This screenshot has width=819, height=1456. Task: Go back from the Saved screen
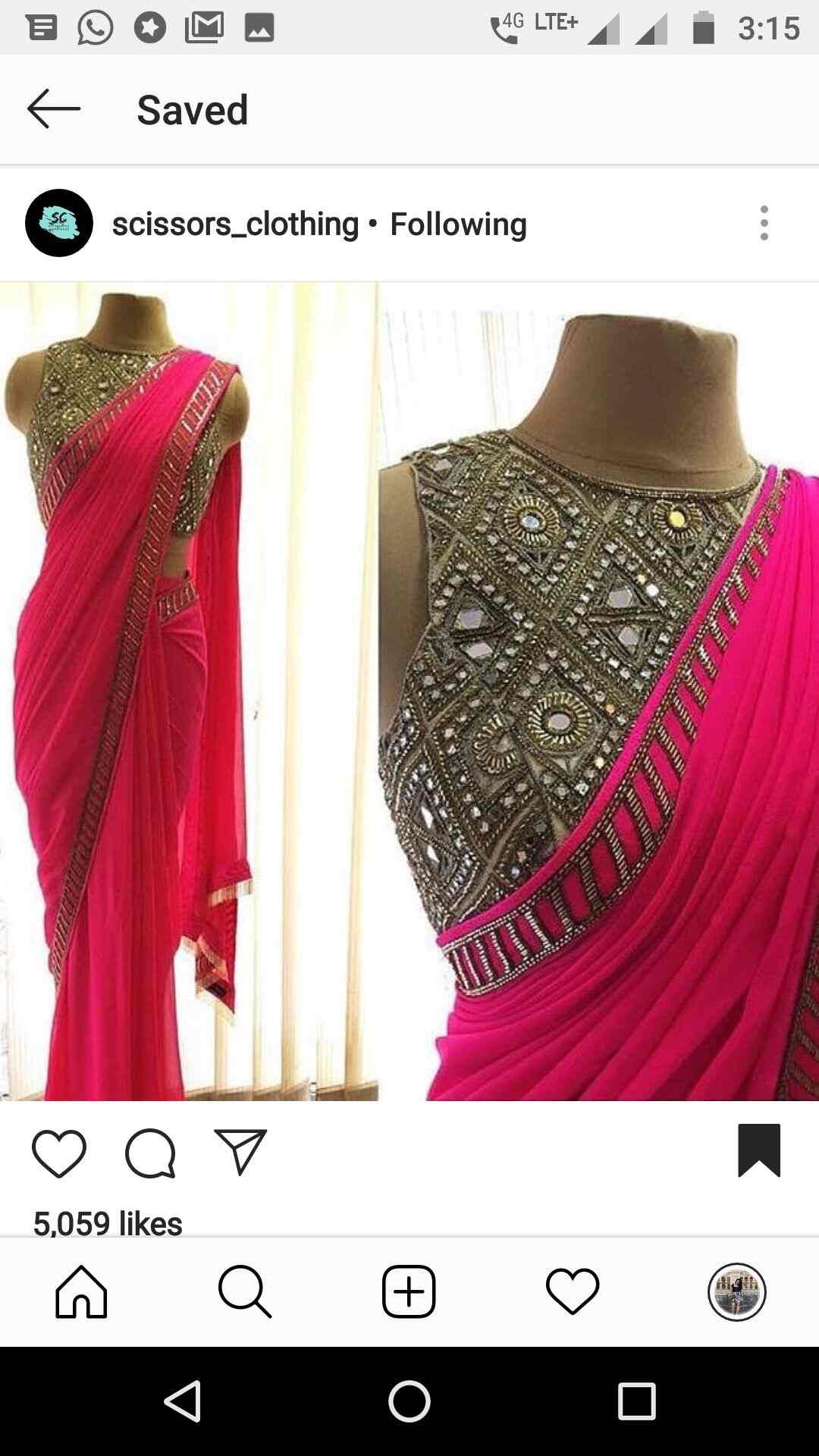pyautogui.click(x=53, y=109)
